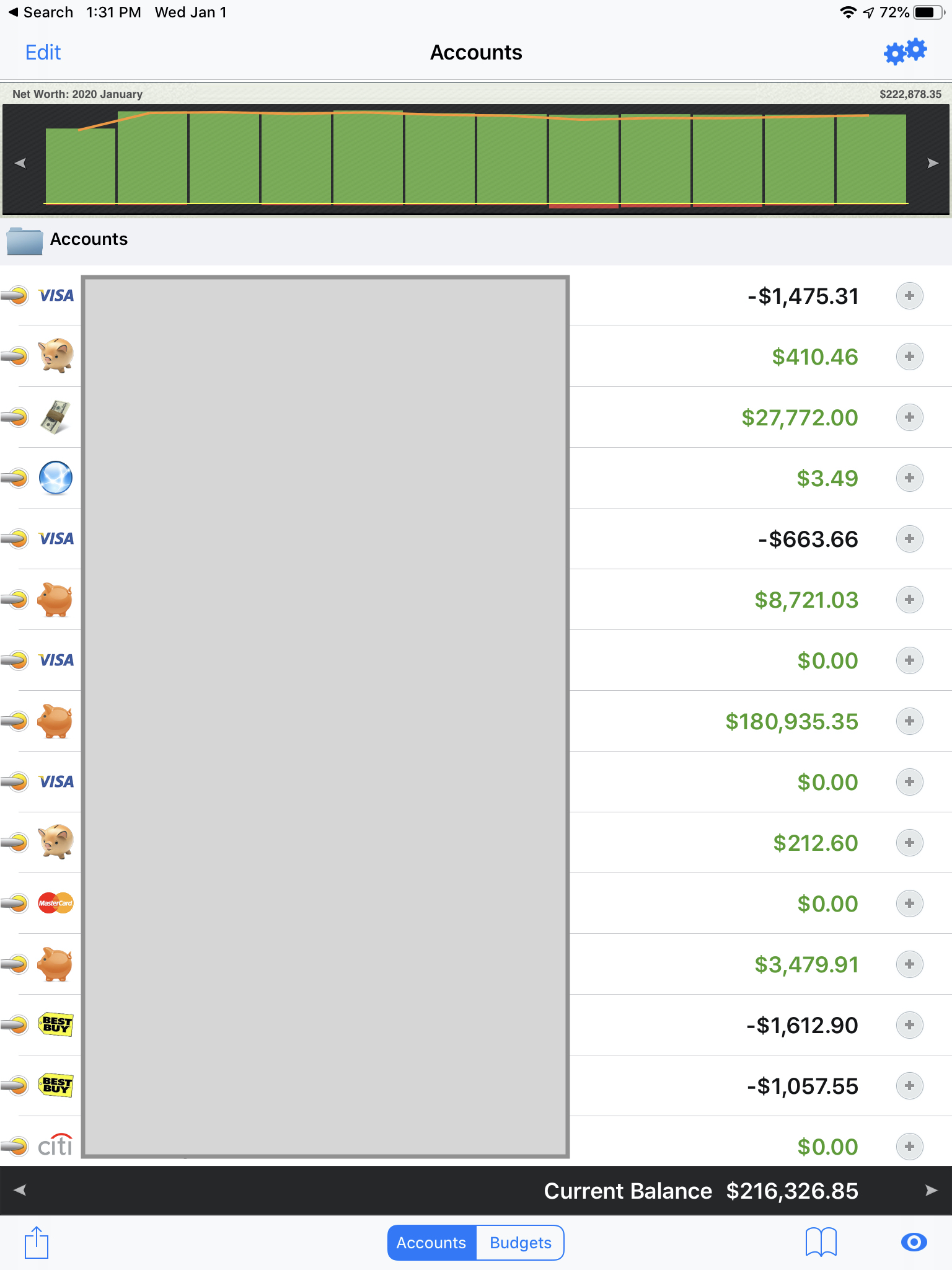This screenshot has width=952, height=1270.
Task: Open the book icon
Action: pos(821,1242)
